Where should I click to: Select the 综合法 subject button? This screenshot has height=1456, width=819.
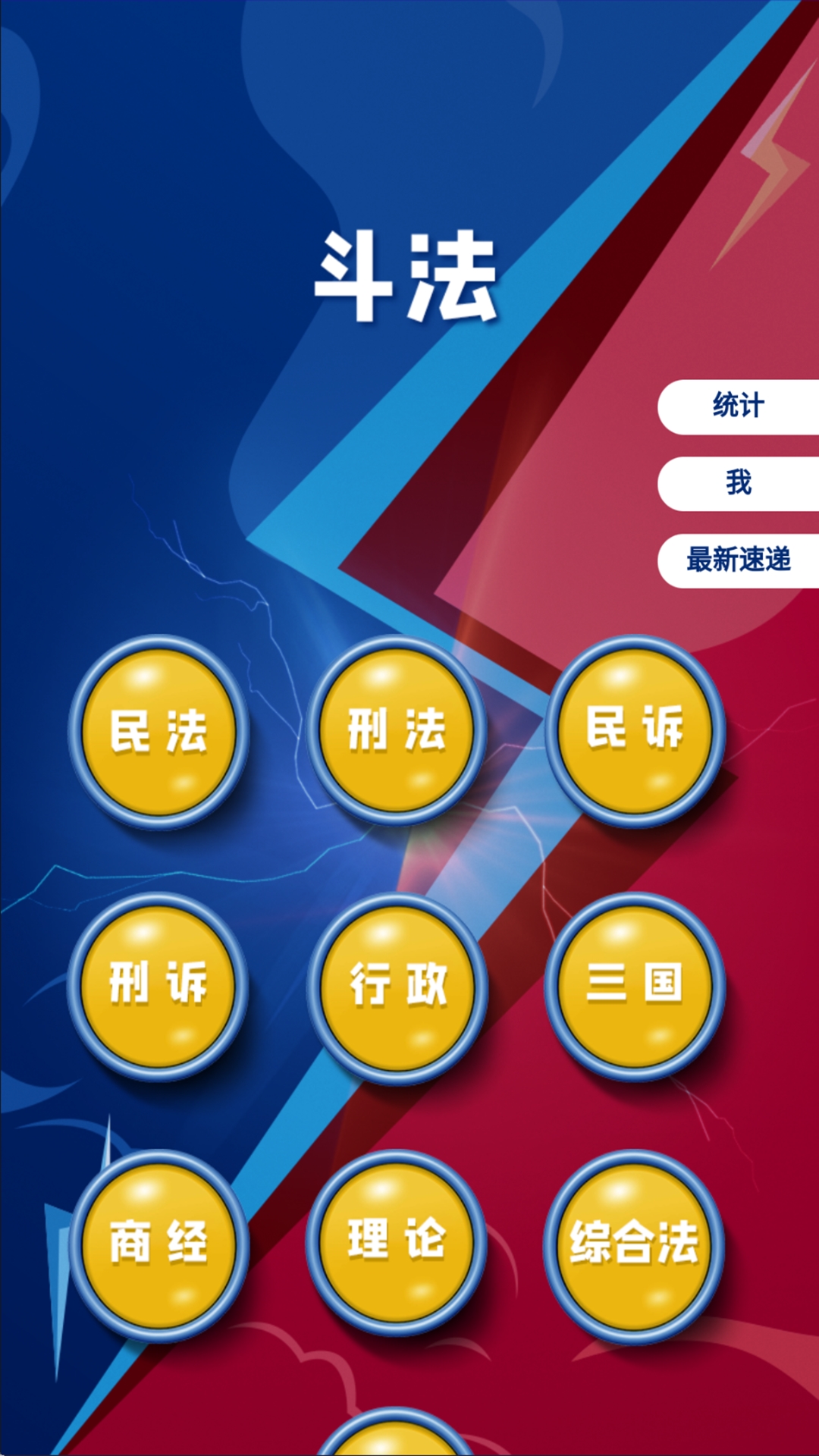(635, 1244)
